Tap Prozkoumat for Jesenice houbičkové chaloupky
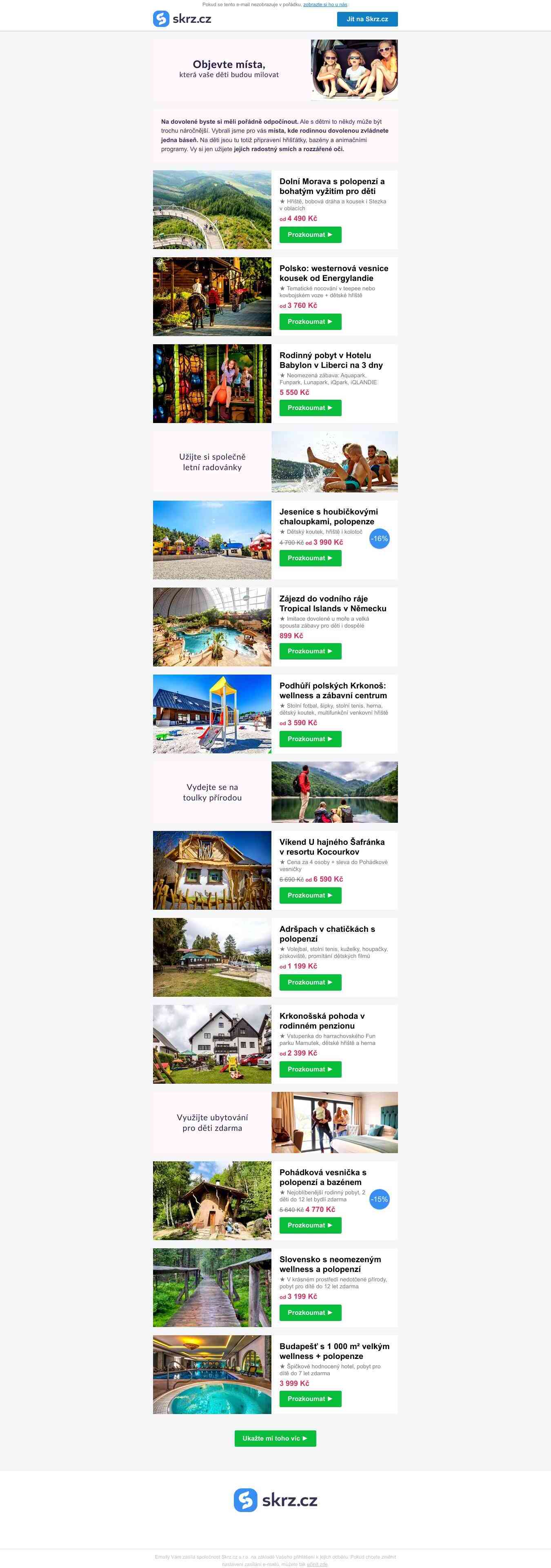This screenshot has height=1568, width=551. pos(310,558)
